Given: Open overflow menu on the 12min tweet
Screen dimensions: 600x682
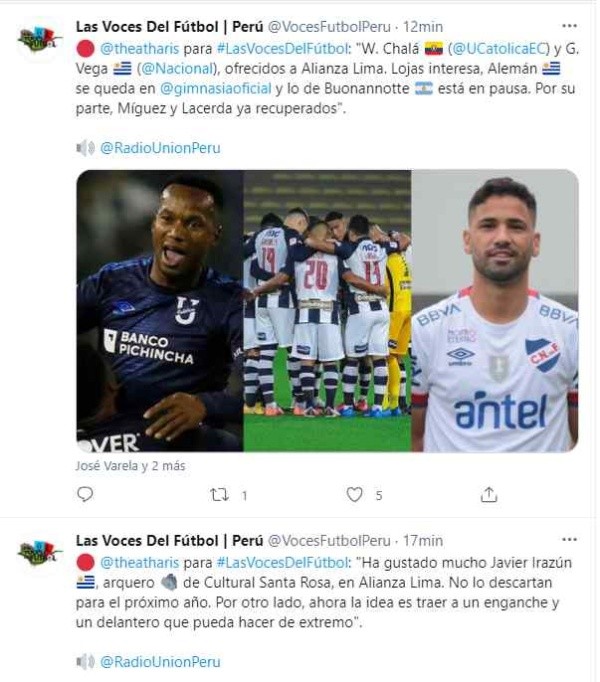Looking at the screenshot, I should pos(569,26).
